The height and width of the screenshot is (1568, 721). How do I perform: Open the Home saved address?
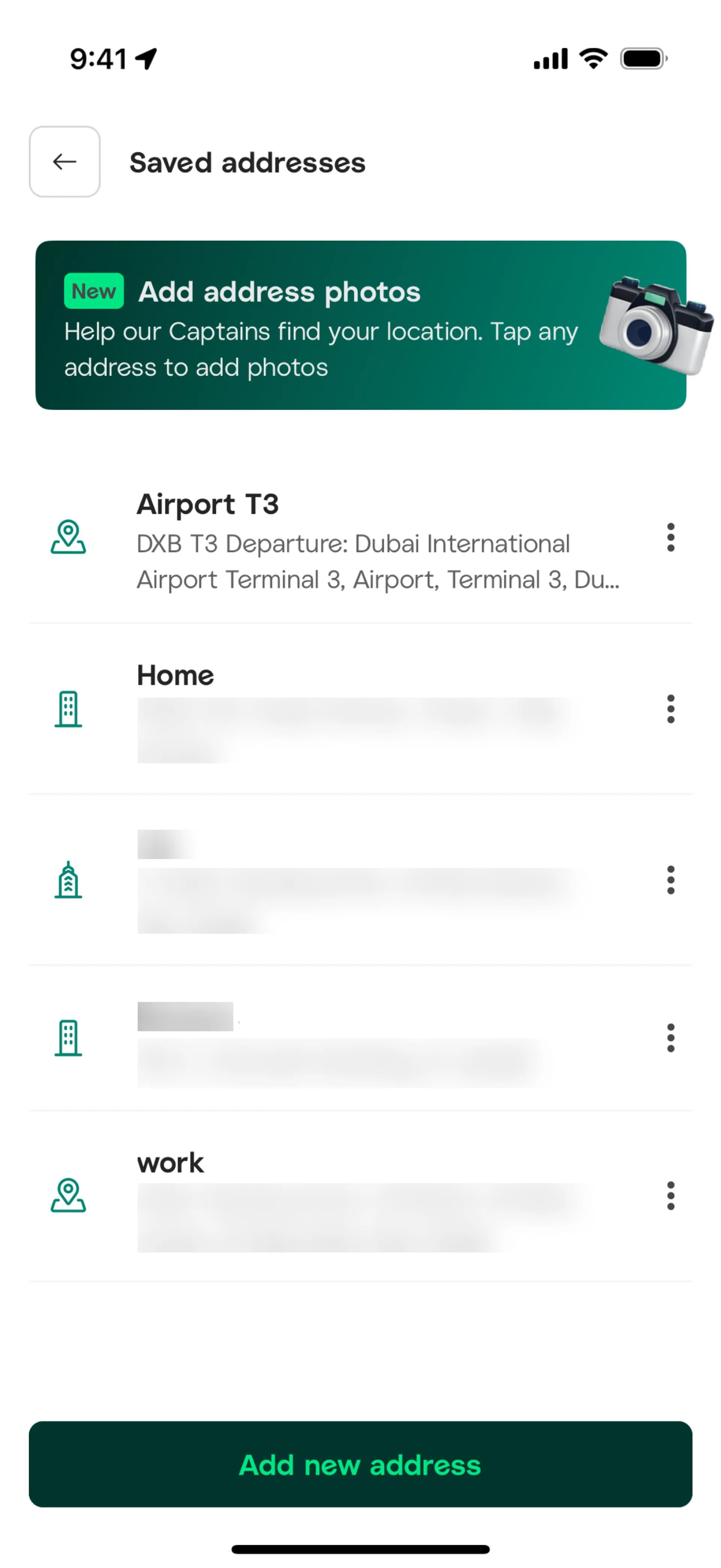click(353, 710)
